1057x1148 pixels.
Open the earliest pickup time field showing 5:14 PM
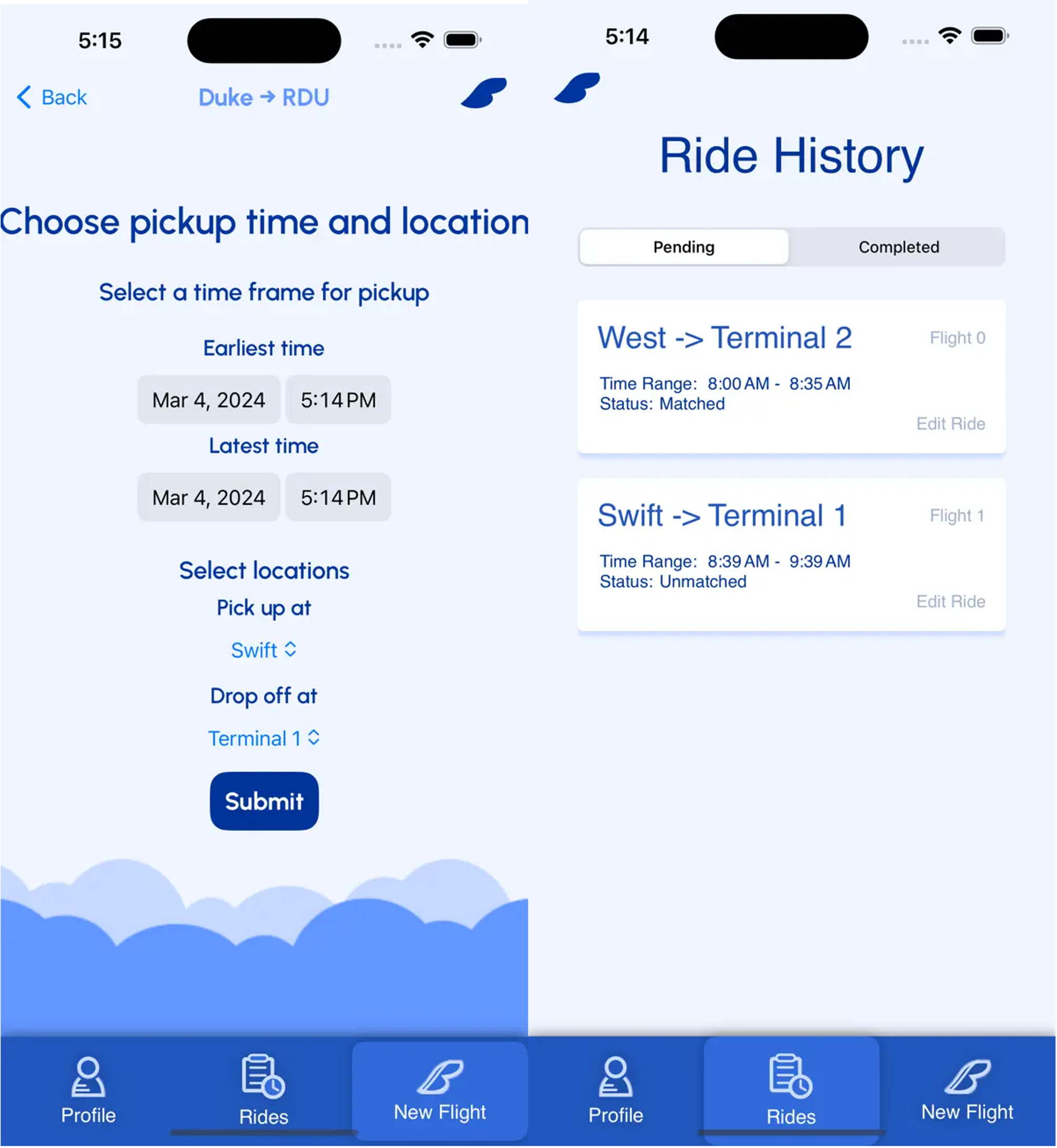point(338,400)
